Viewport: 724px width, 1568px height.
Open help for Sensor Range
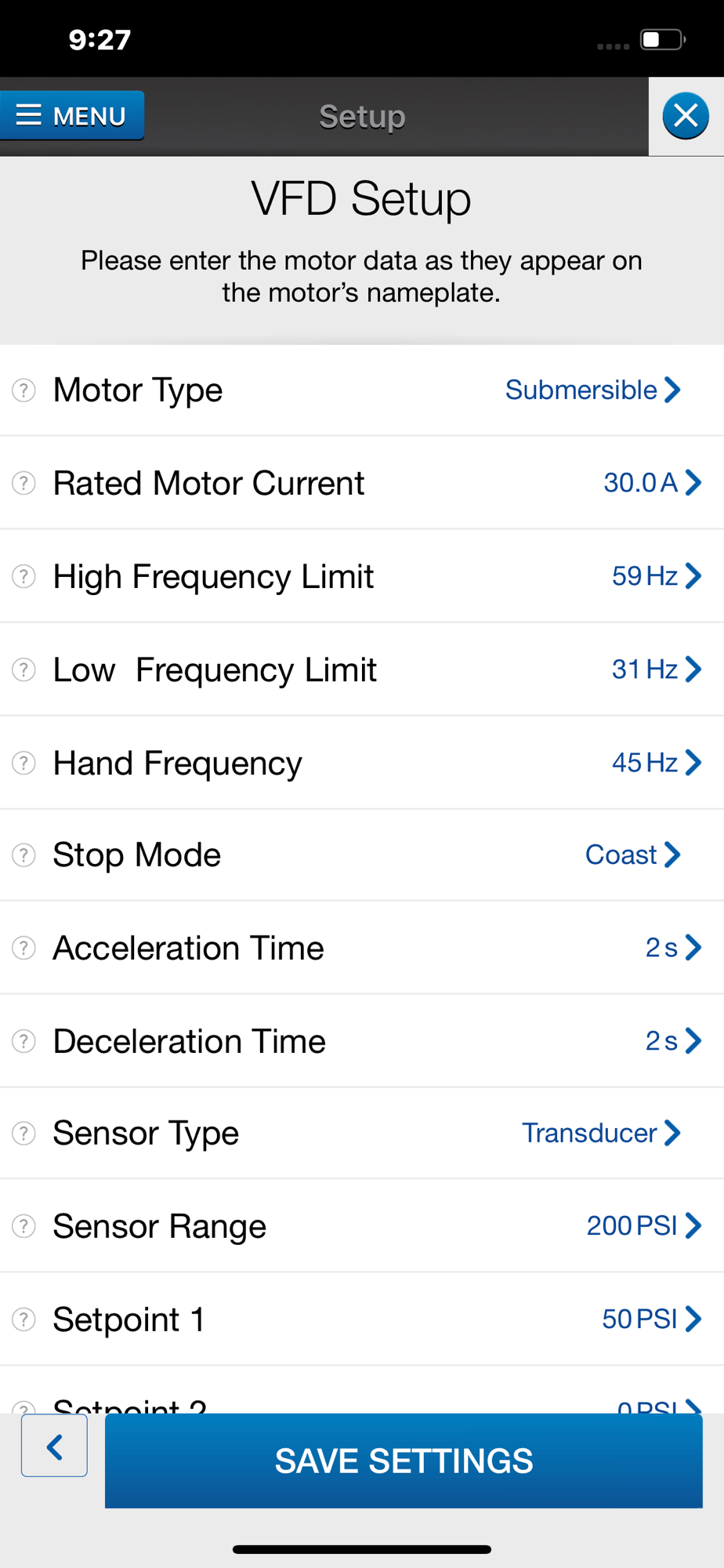[24, 1226]
